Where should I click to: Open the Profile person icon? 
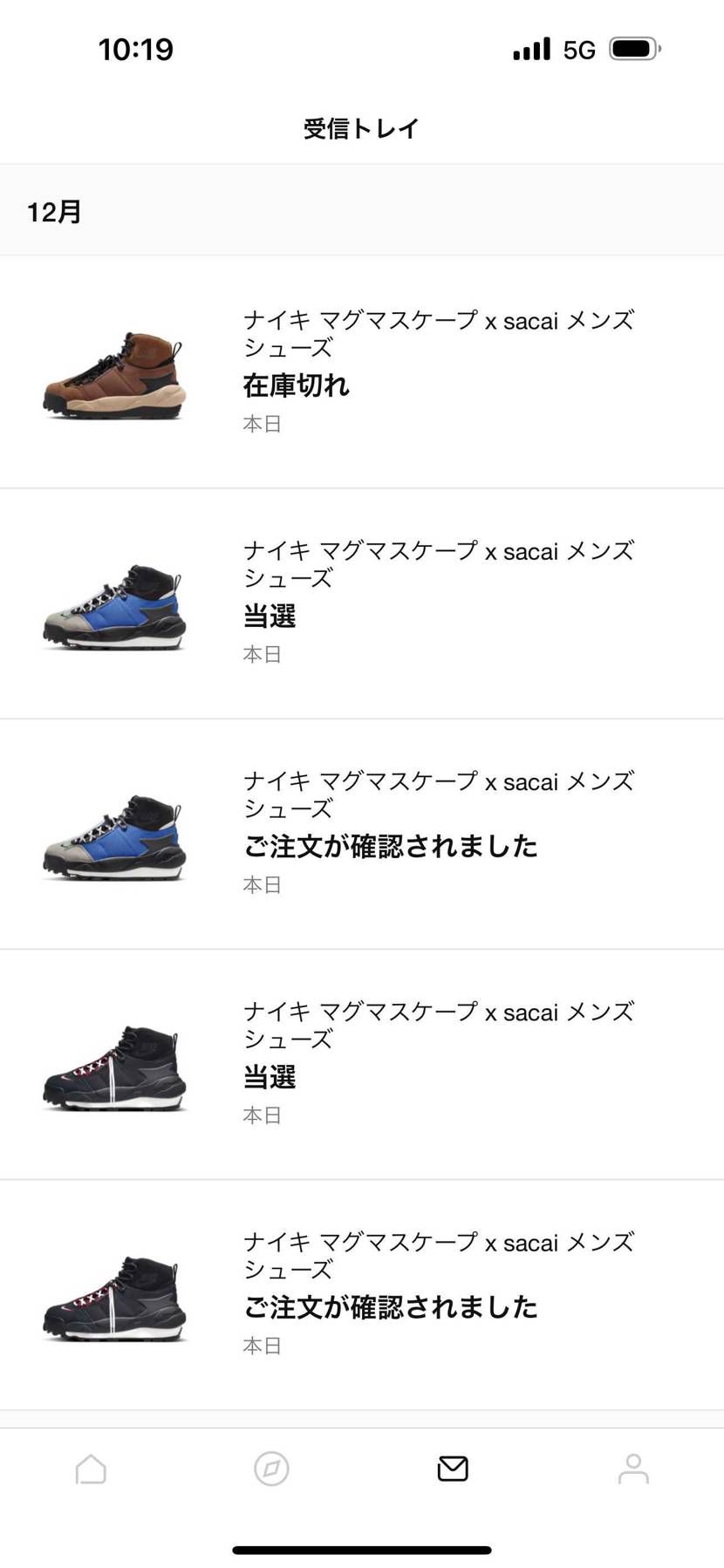(633, 1468)
